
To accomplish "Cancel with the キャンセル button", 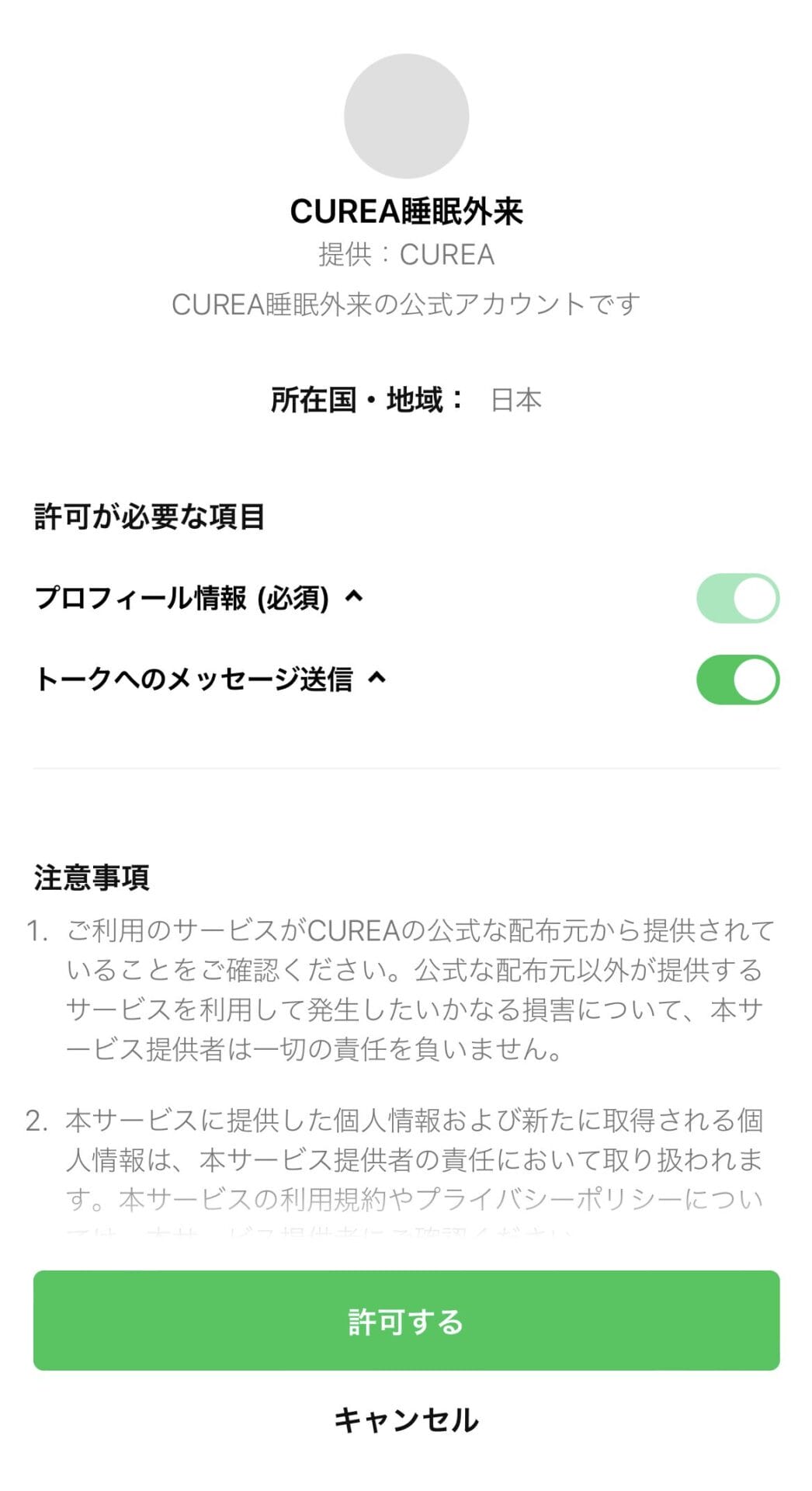I will [406, 1420].
